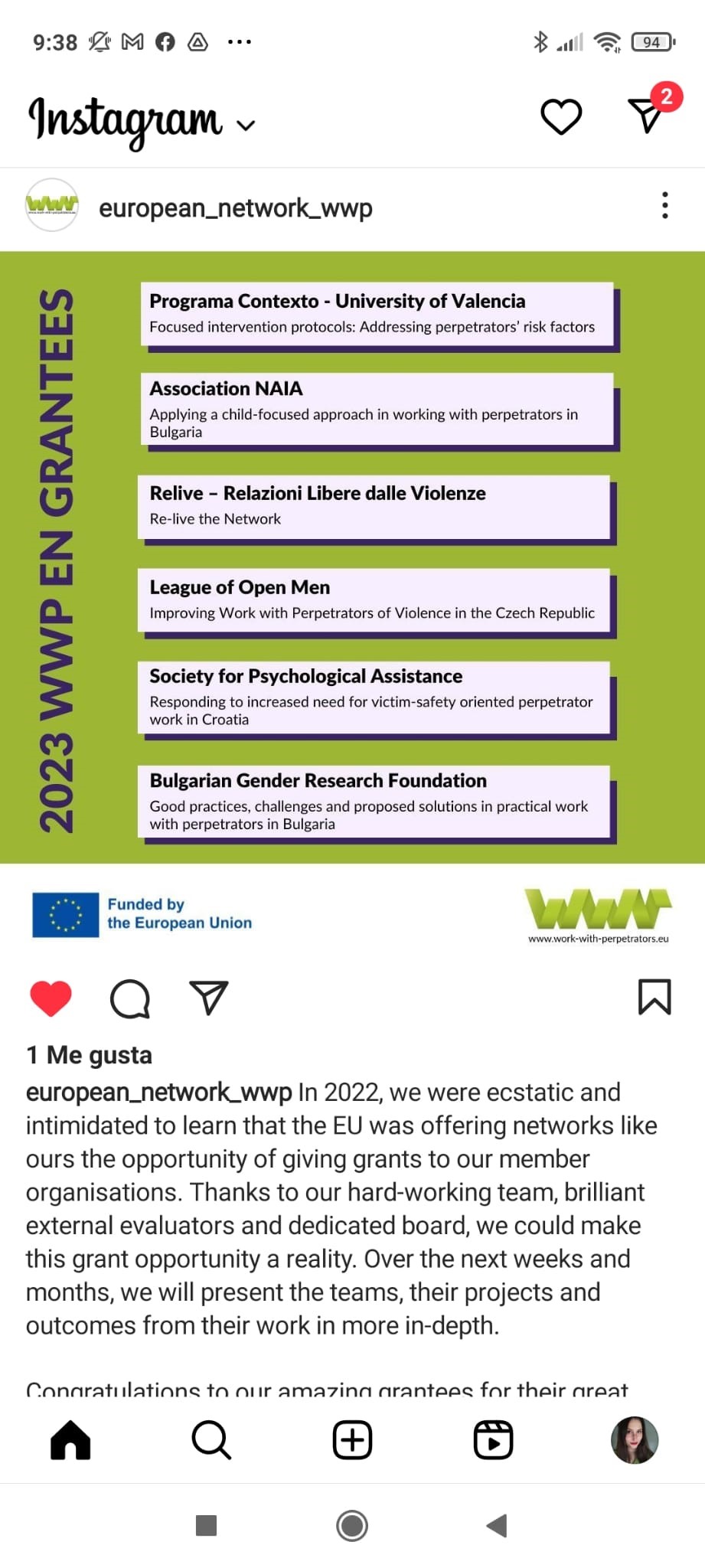Switch to the Search tab

point(211,1440)
